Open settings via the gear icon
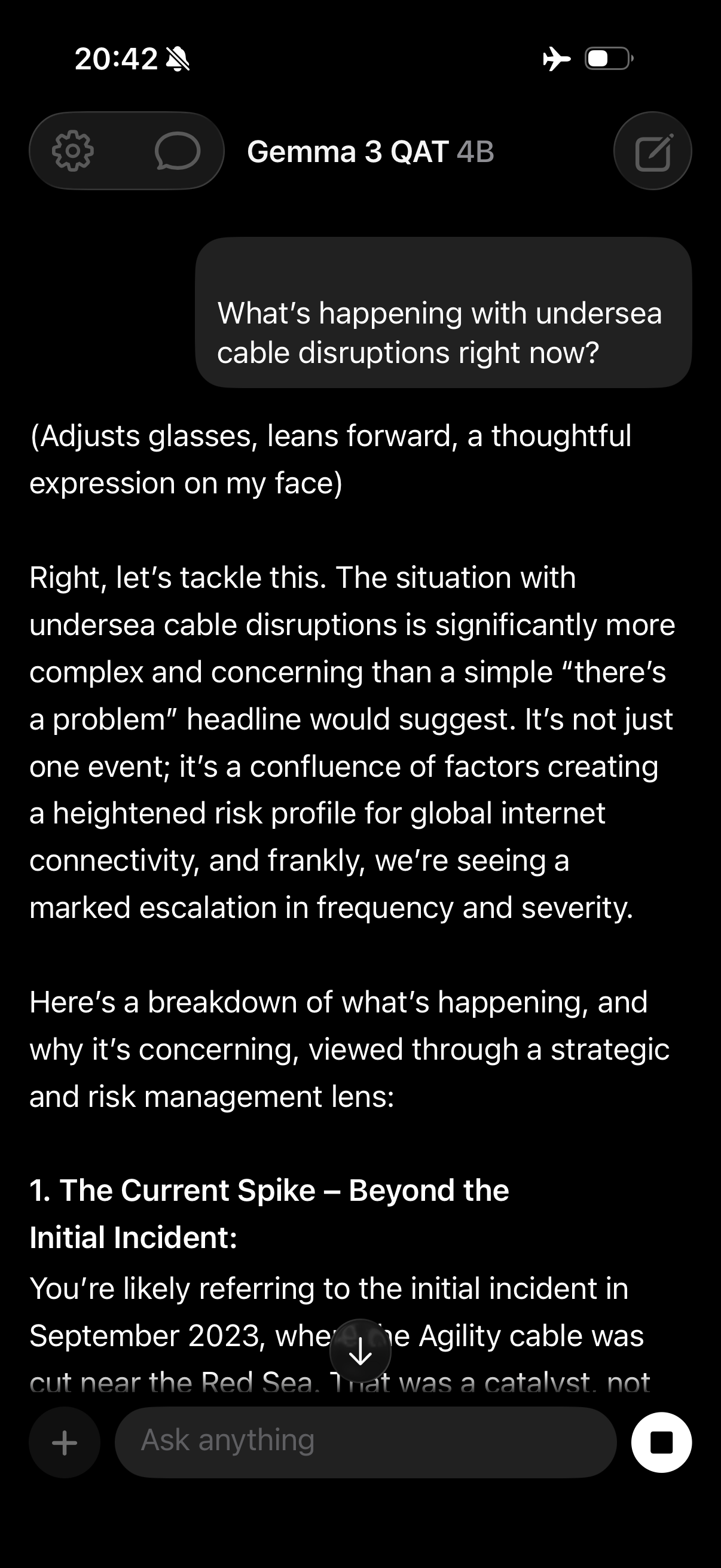Screen dimensions: 721x1568 click(x=73, y=151)
